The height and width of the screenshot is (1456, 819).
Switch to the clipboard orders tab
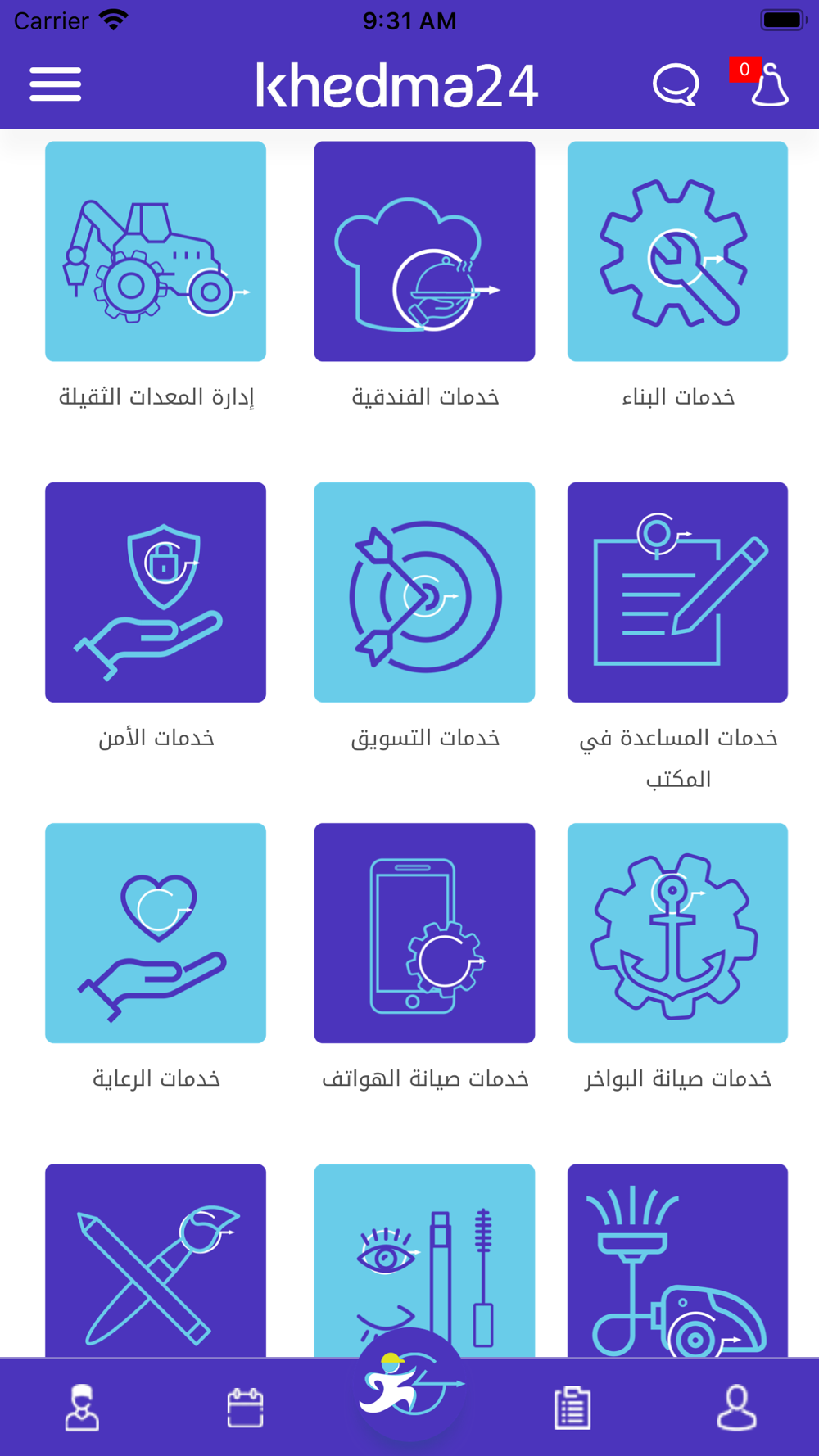[572, 1408]
